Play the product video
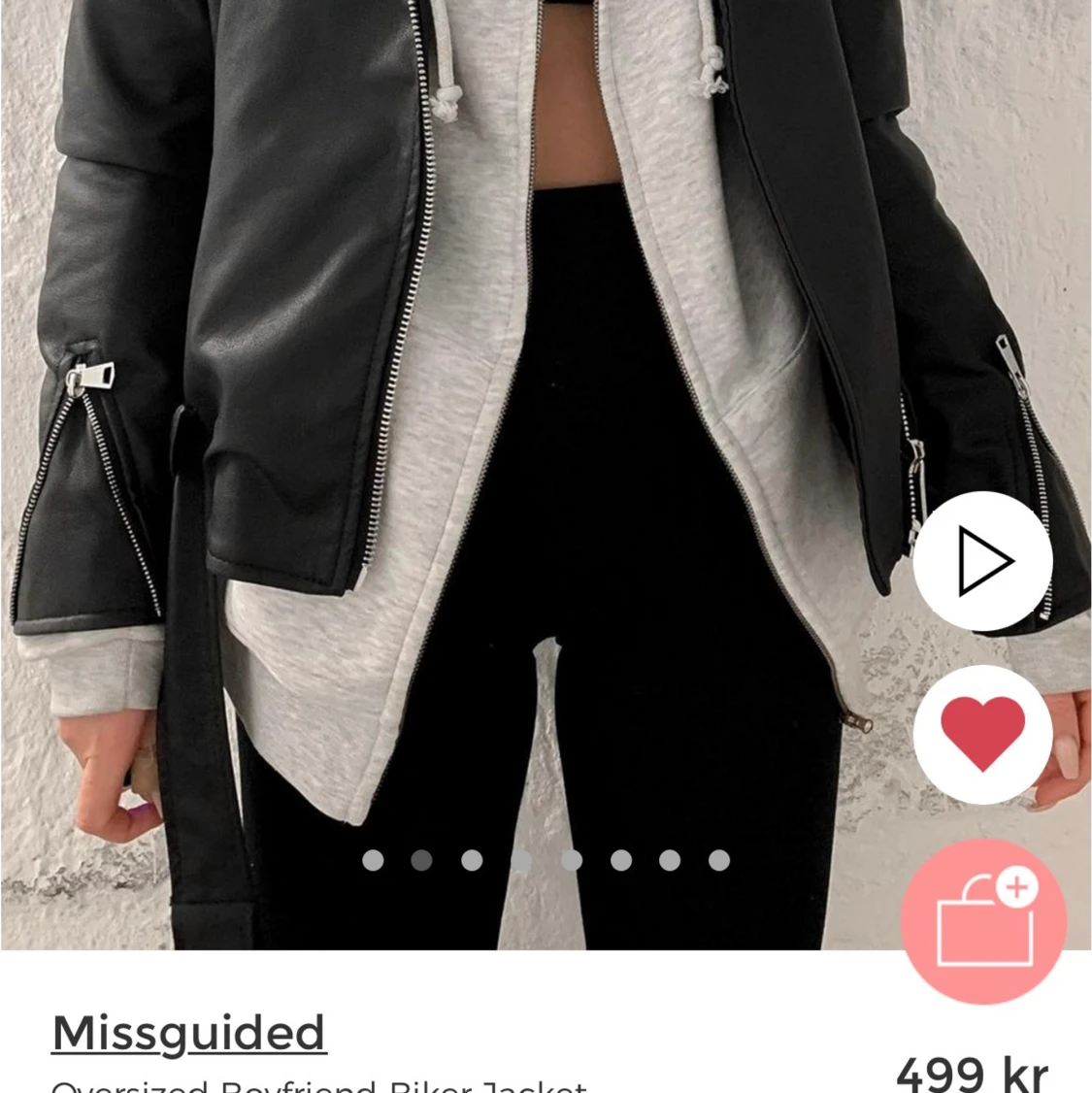Viewport: 1092px width, 1093px height. pyautogui.click(x=982, y=561)
